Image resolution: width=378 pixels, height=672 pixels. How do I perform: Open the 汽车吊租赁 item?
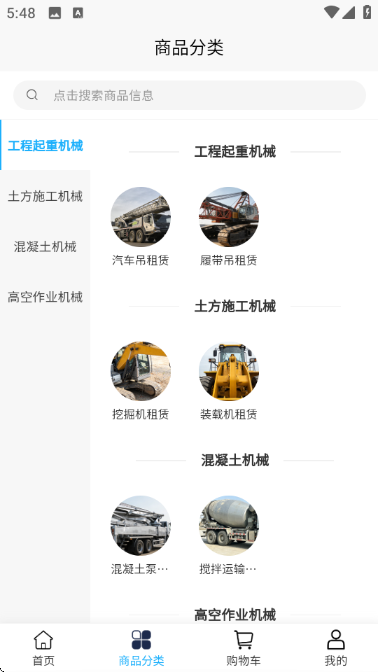point(141,226)
